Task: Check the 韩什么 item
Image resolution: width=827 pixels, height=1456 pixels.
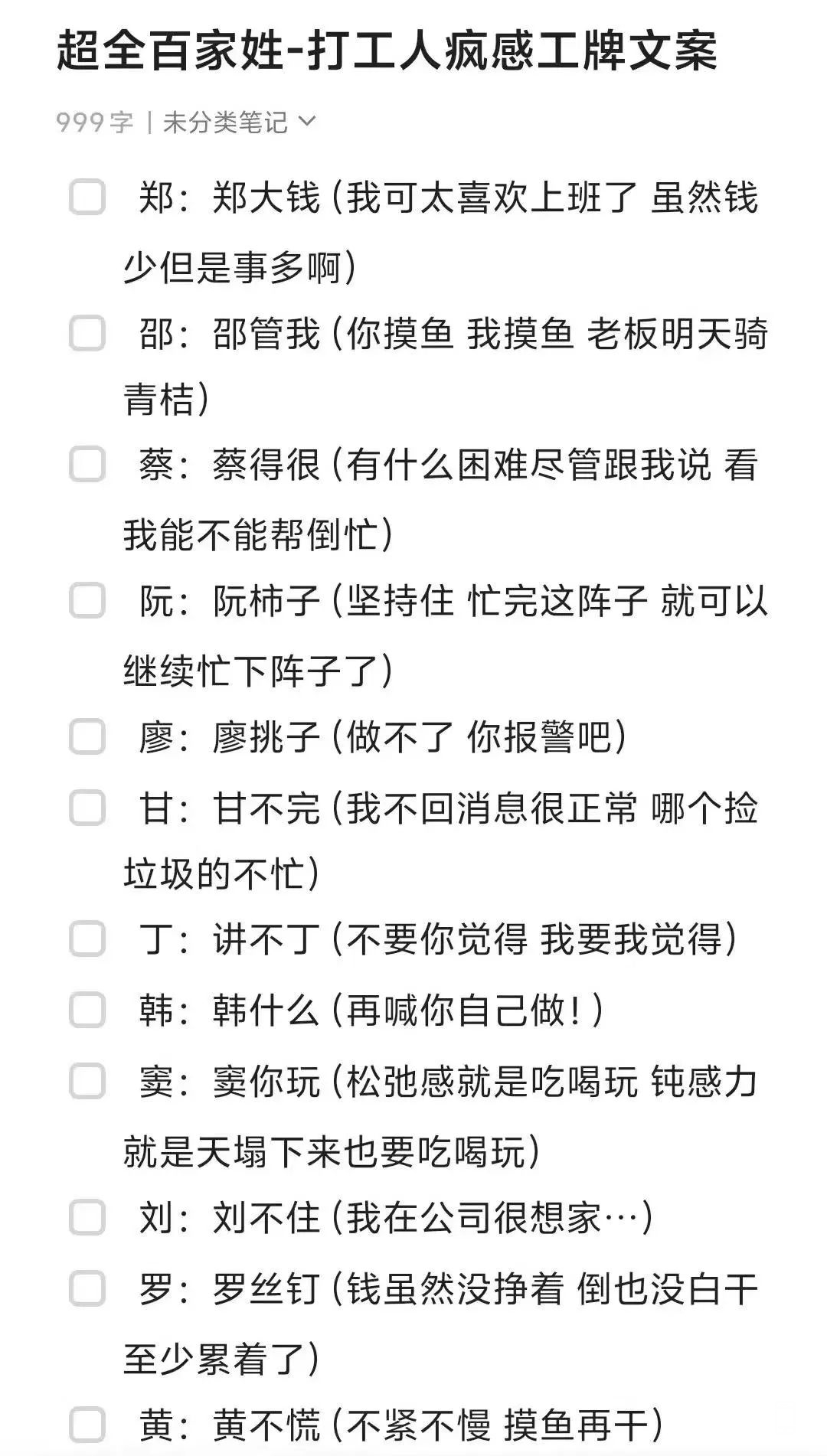Action: pos(87,1010)
